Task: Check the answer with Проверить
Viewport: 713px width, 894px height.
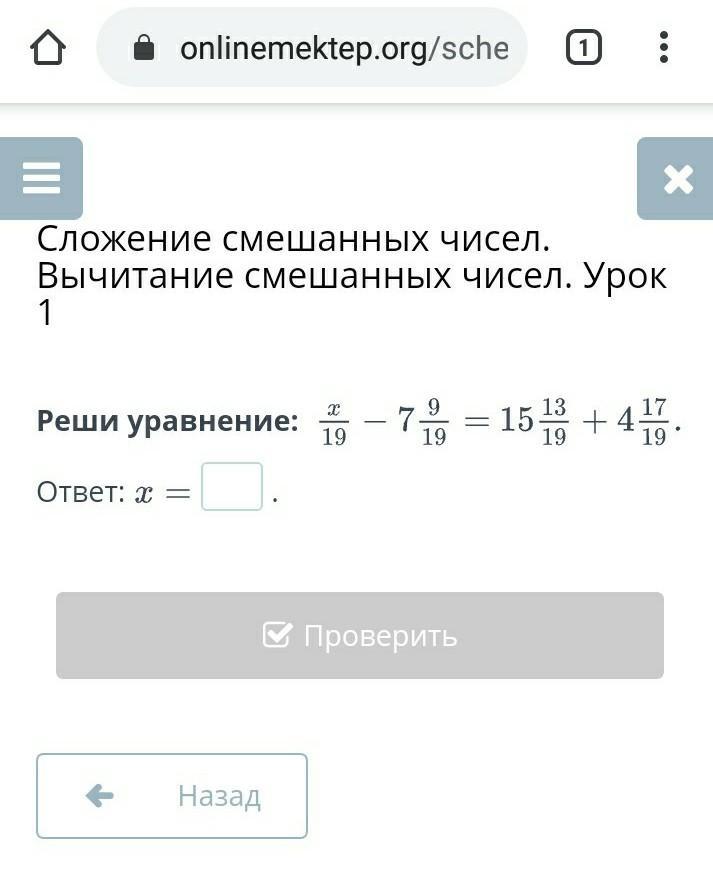Action: [x=360, y=636]
